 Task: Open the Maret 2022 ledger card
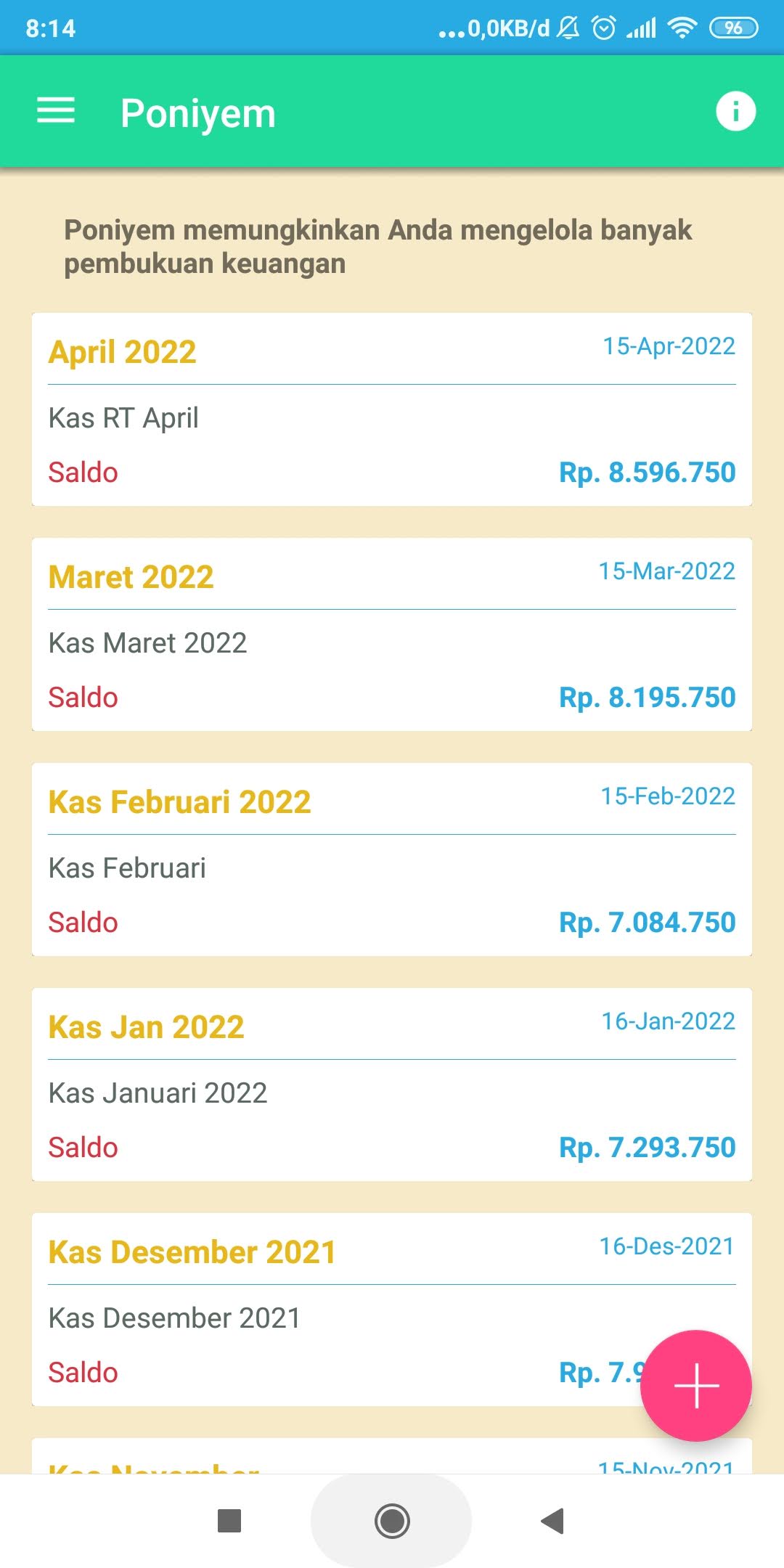tap(392, 634)
